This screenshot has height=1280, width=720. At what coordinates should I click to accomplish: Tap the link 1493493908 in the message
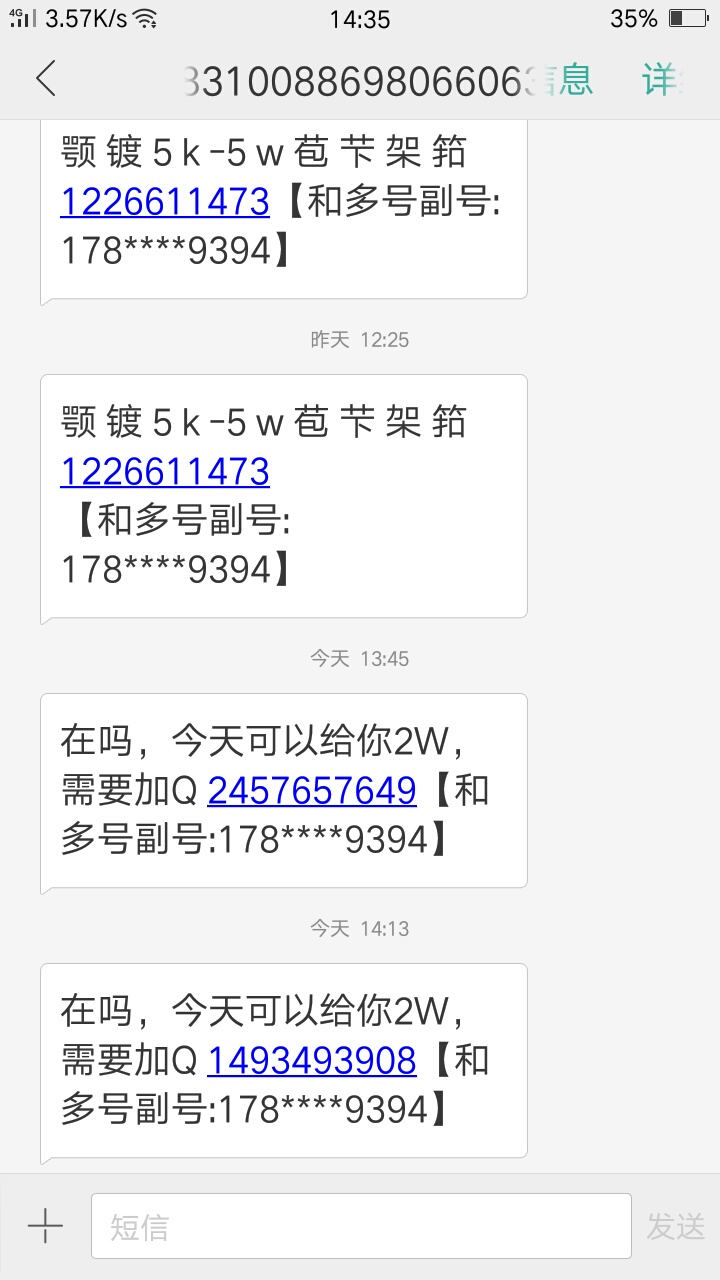click(x=312, y=1060)
